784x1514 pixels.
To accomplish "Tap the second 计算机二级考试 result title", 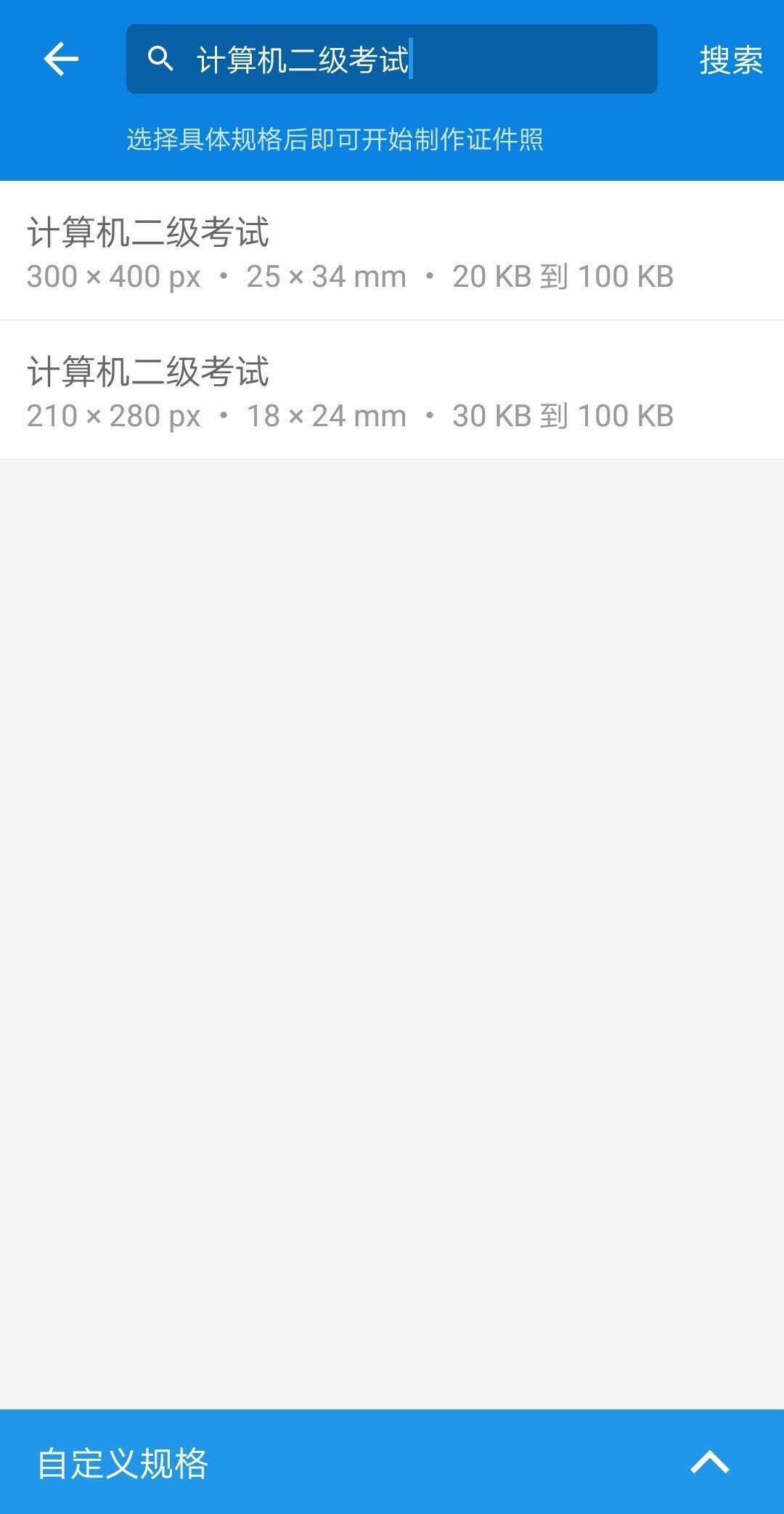I will [148, 372].
